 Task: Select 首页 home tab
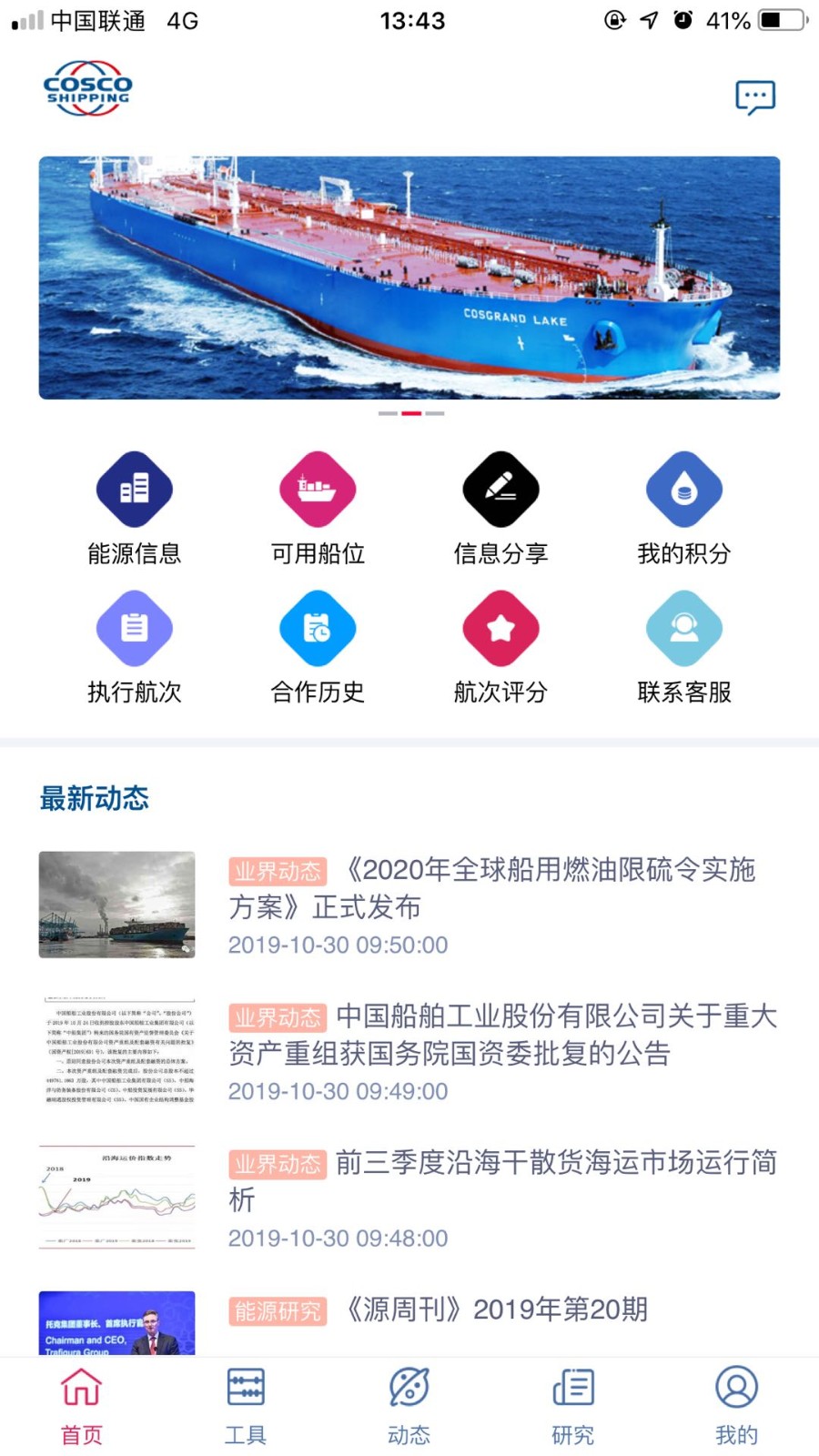[81, 1405]
